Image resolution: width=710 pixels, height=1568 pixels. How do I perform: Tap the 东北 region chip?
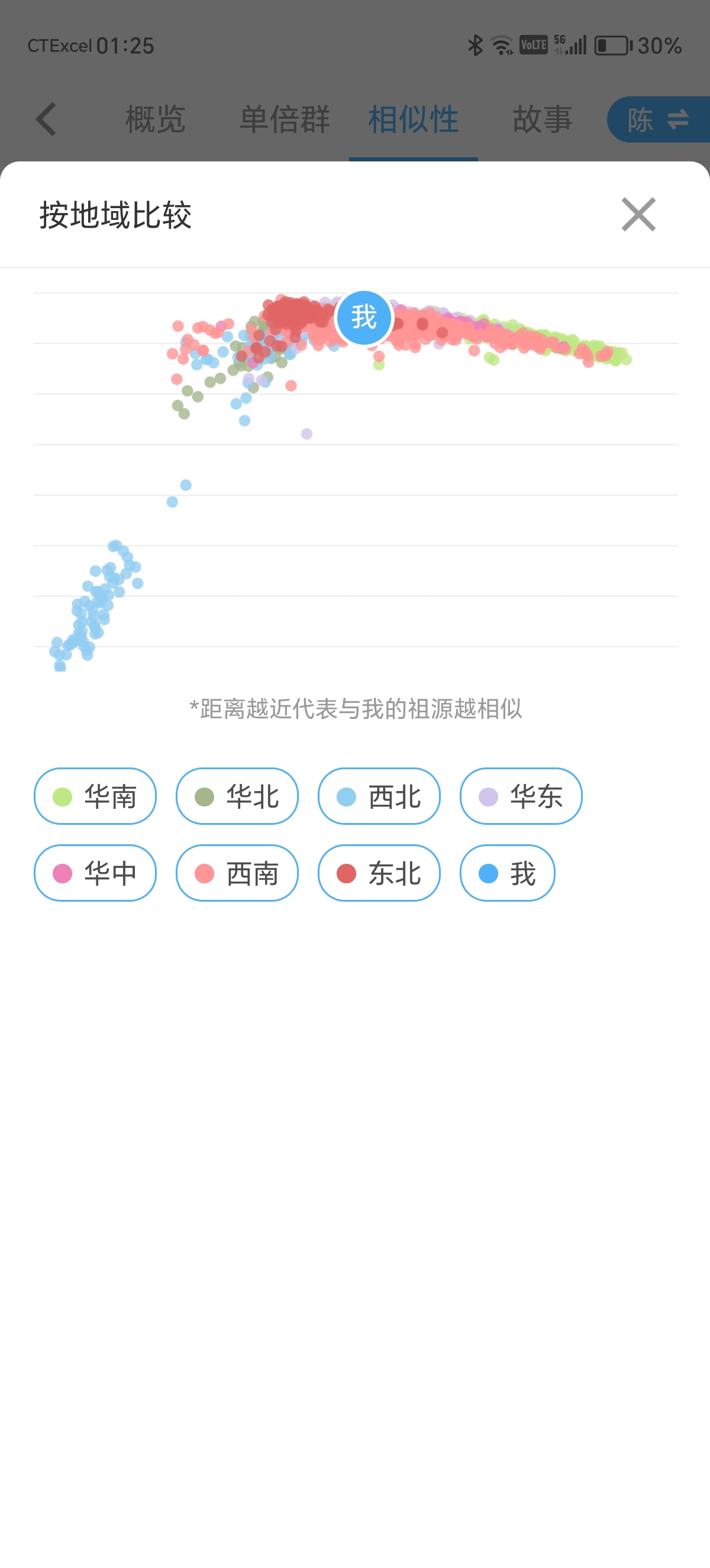[379, 873]
